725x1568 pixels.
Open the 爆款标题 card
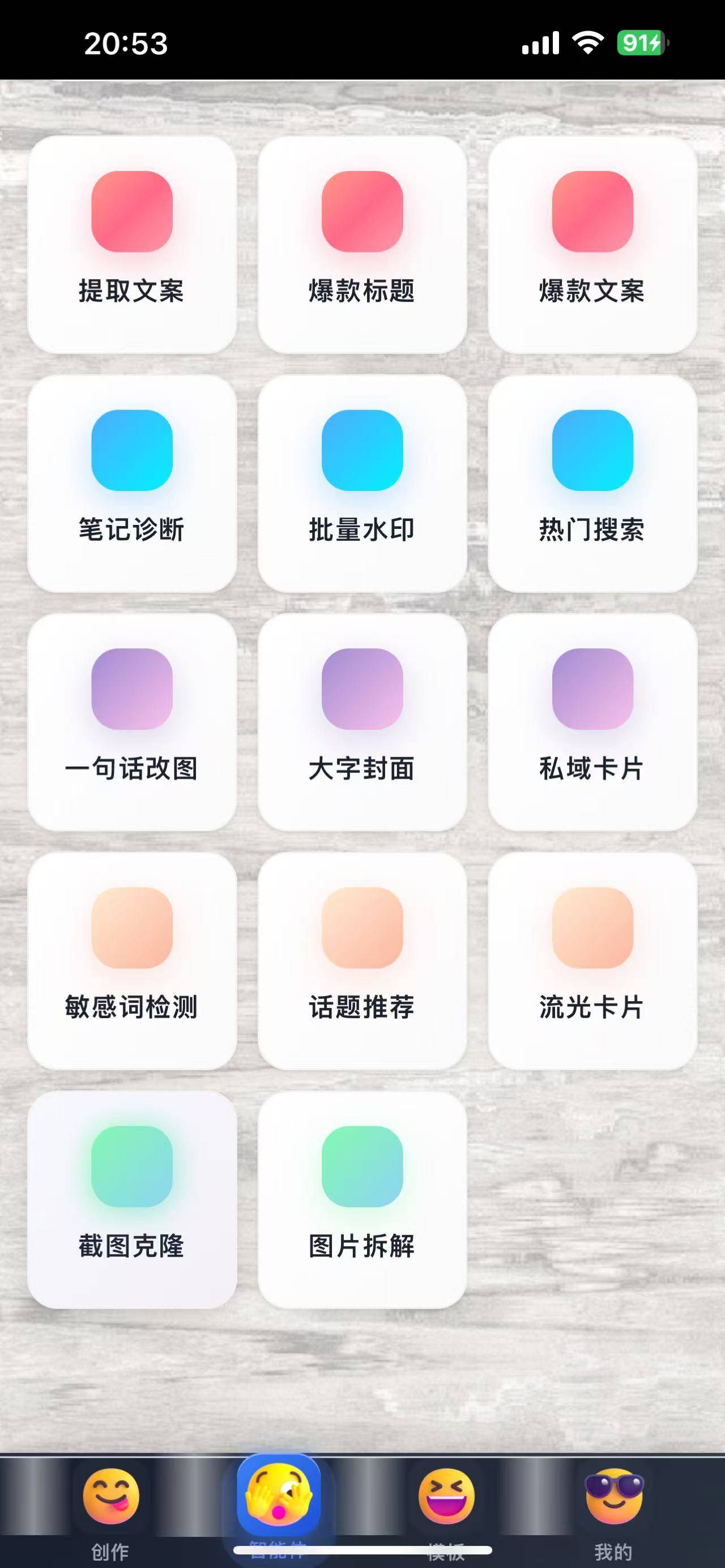[x=362, y=244]
